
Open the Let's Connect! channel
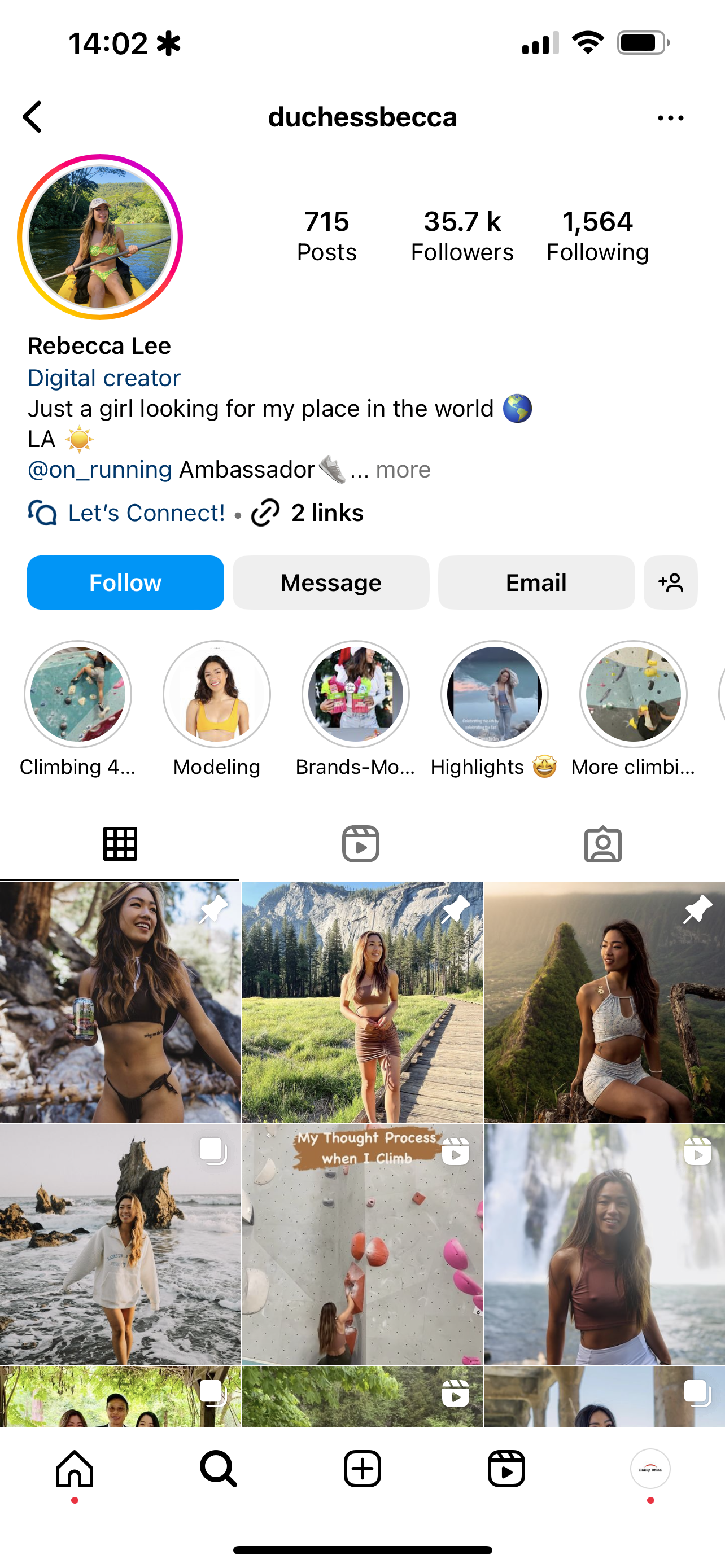tap(126, 513)
